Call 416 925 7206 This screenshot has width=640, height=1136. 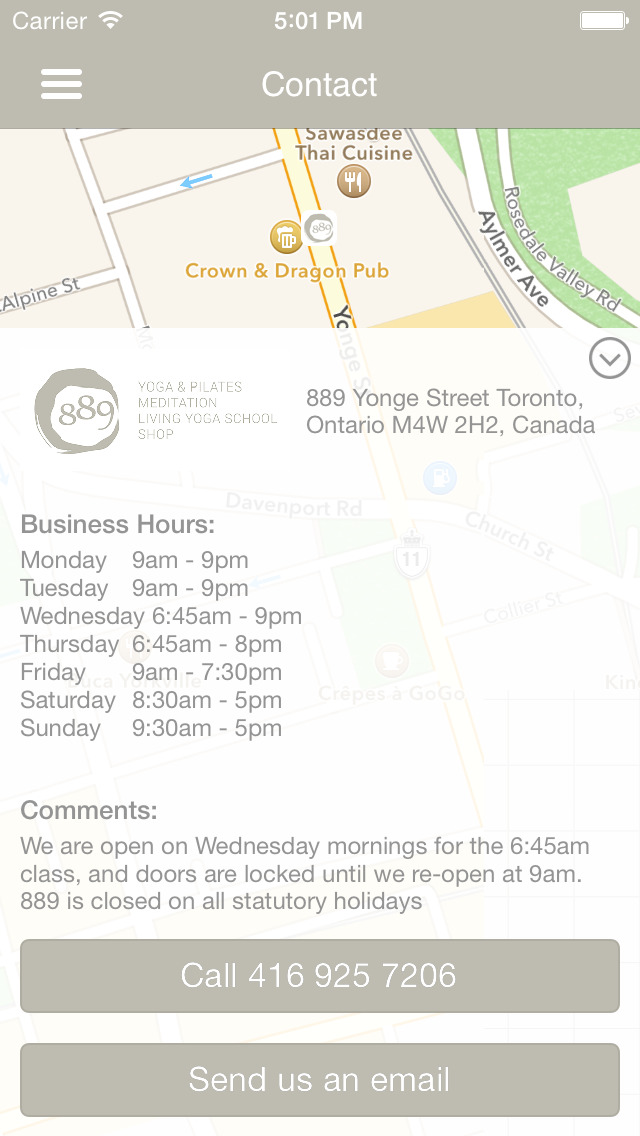point(320,975)
